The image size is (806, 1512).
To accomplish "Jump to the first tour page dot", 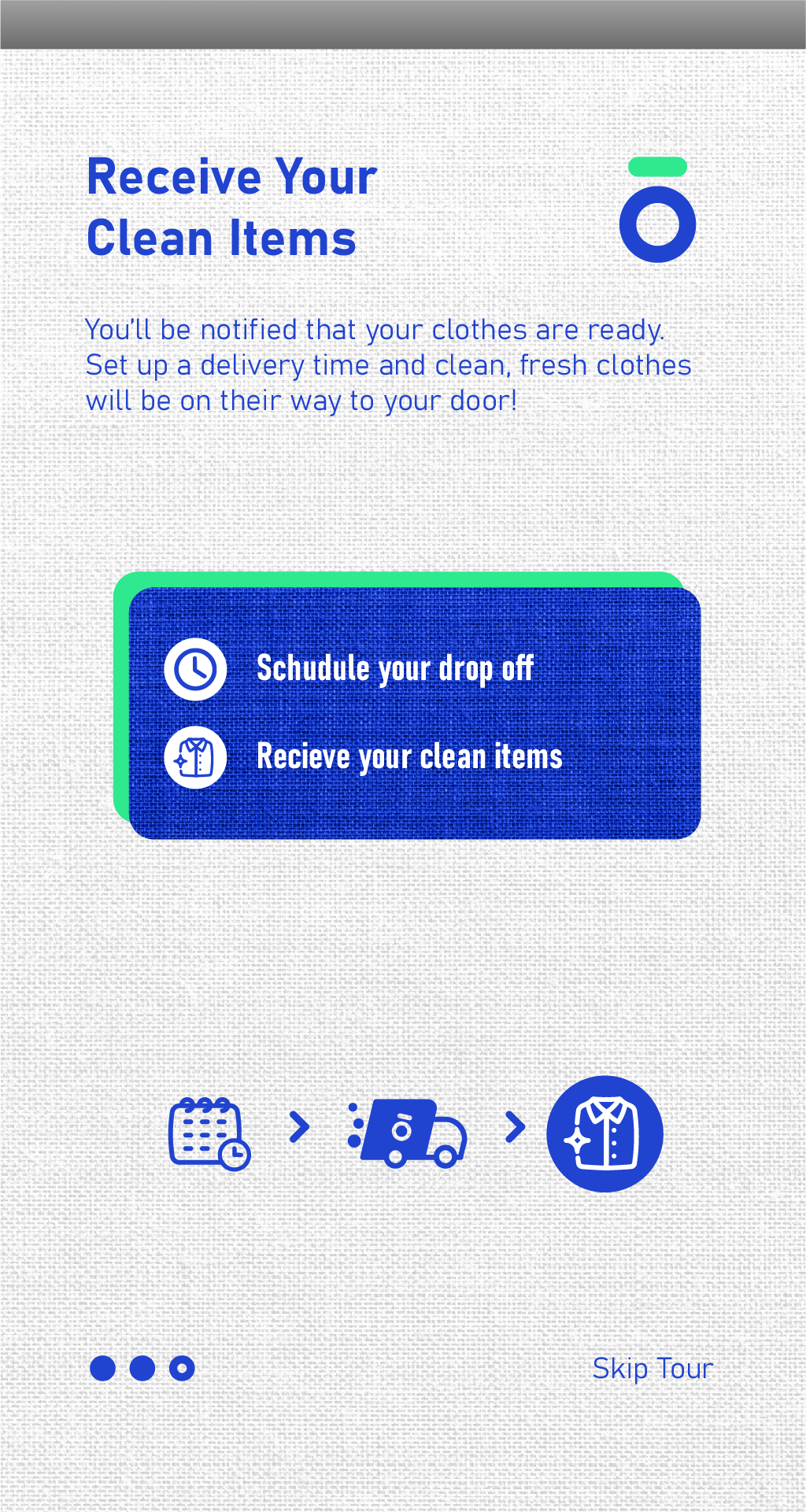I will point(103,1369).
